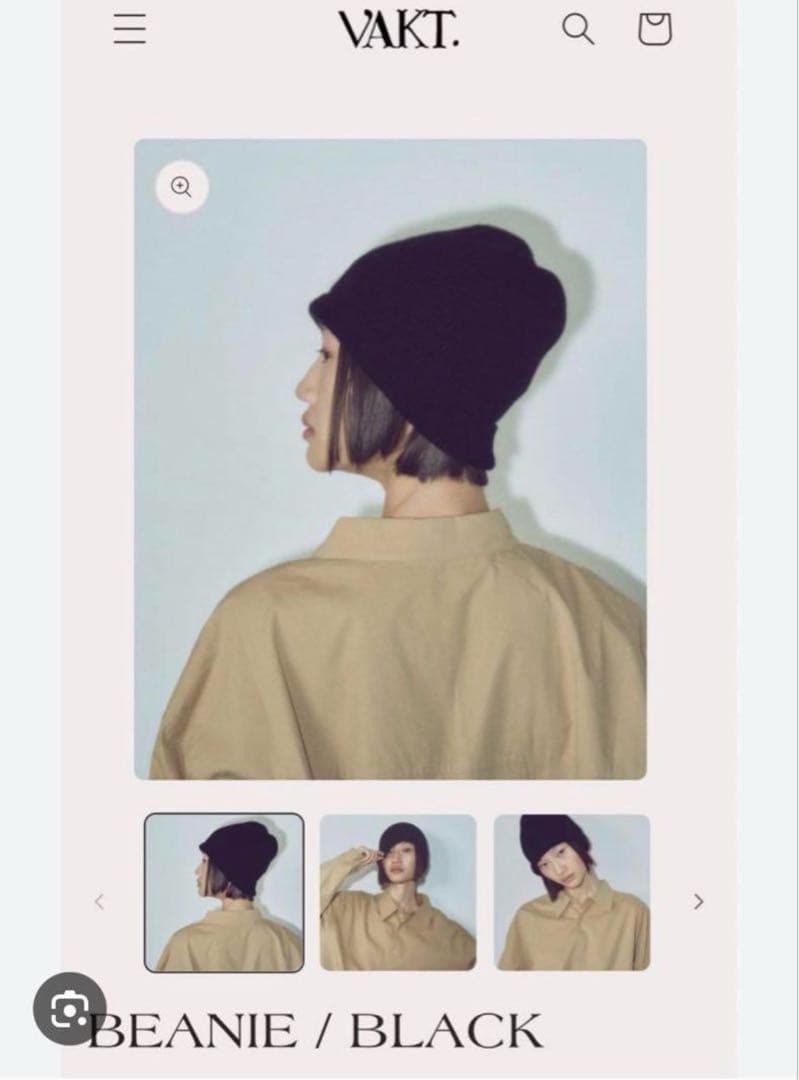
Task: Select the back-view beanie thumbnail
Action: pos(224,892)
